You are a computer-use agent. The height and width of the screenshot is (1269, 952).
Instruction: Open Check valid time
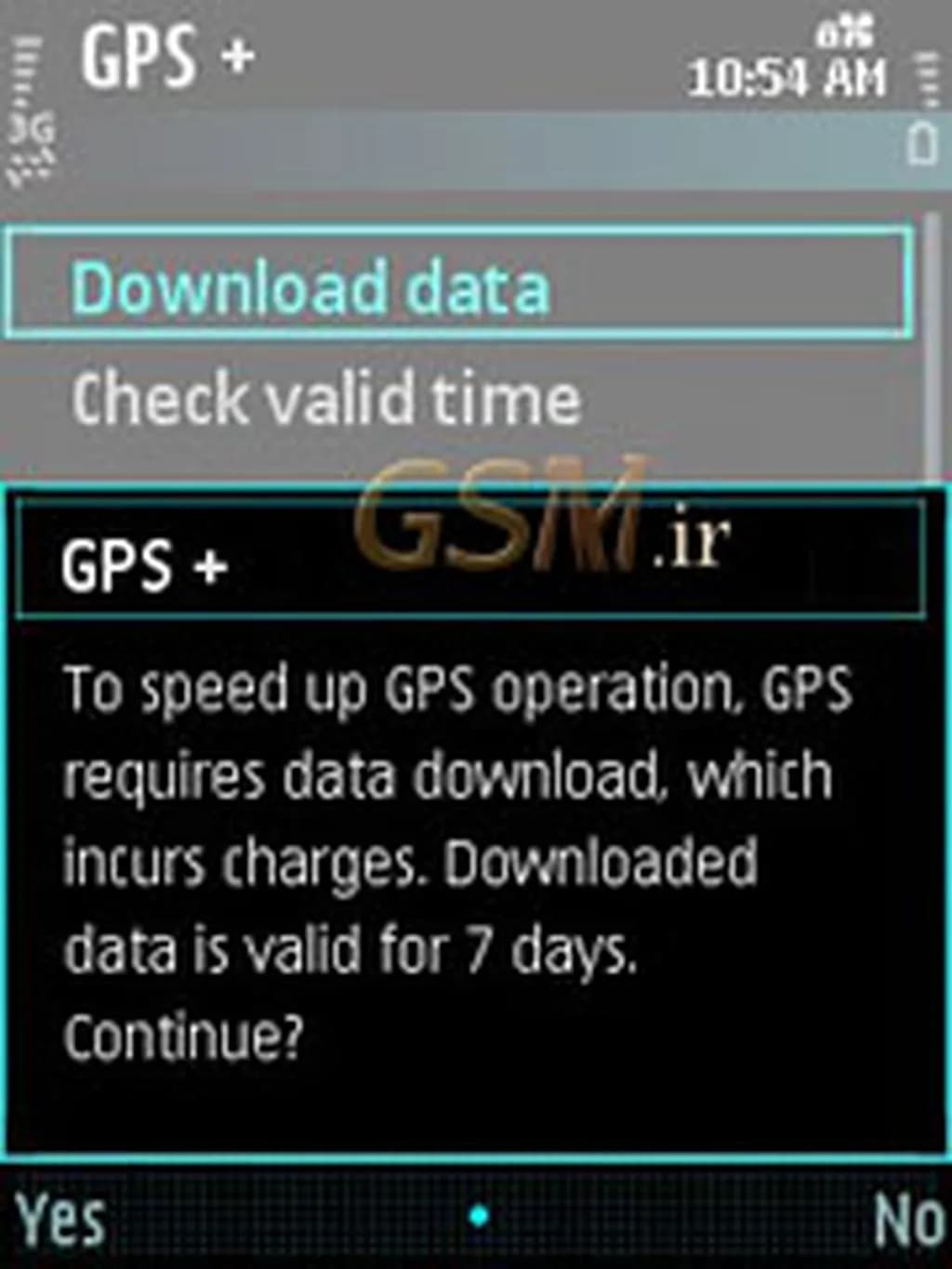327,400
